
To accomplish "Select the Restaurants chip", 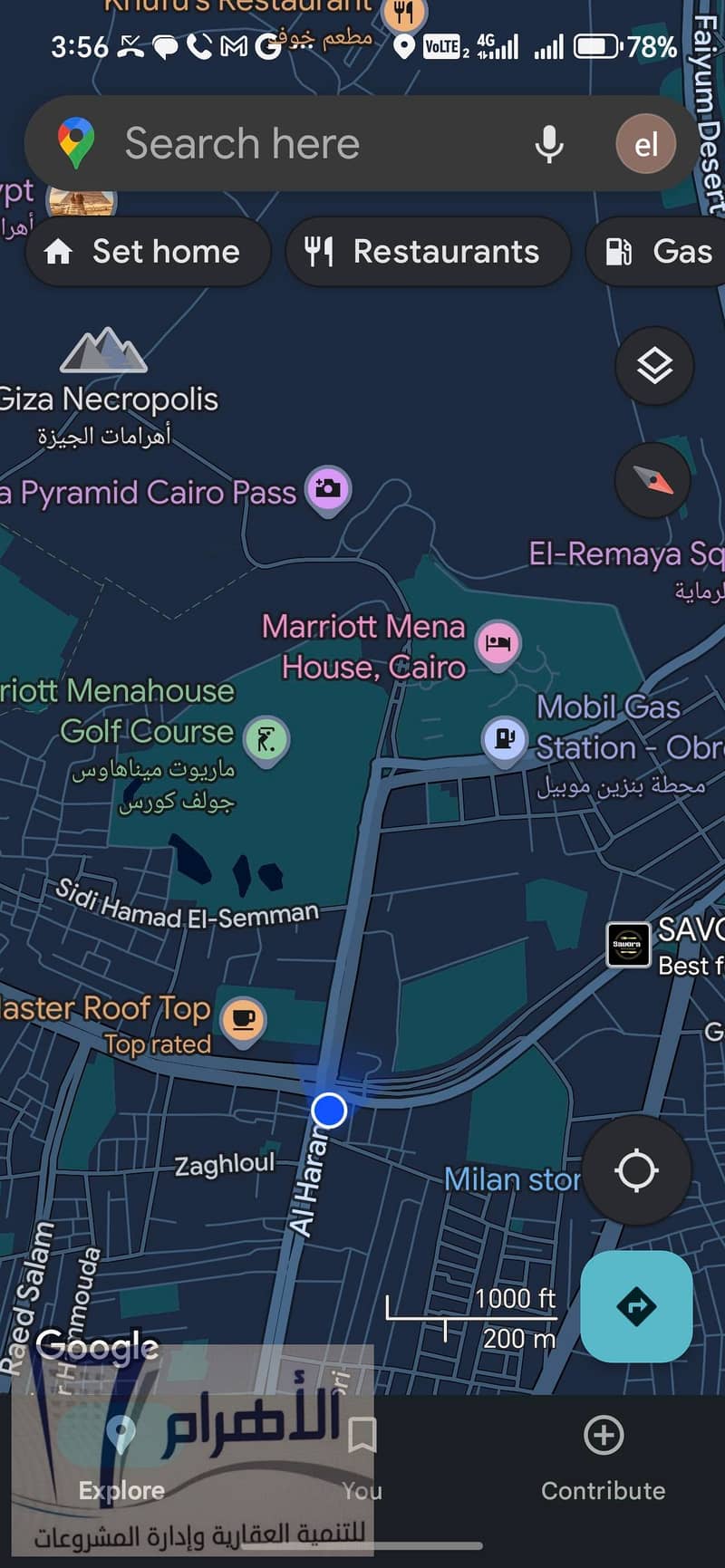I will [428, 252].
